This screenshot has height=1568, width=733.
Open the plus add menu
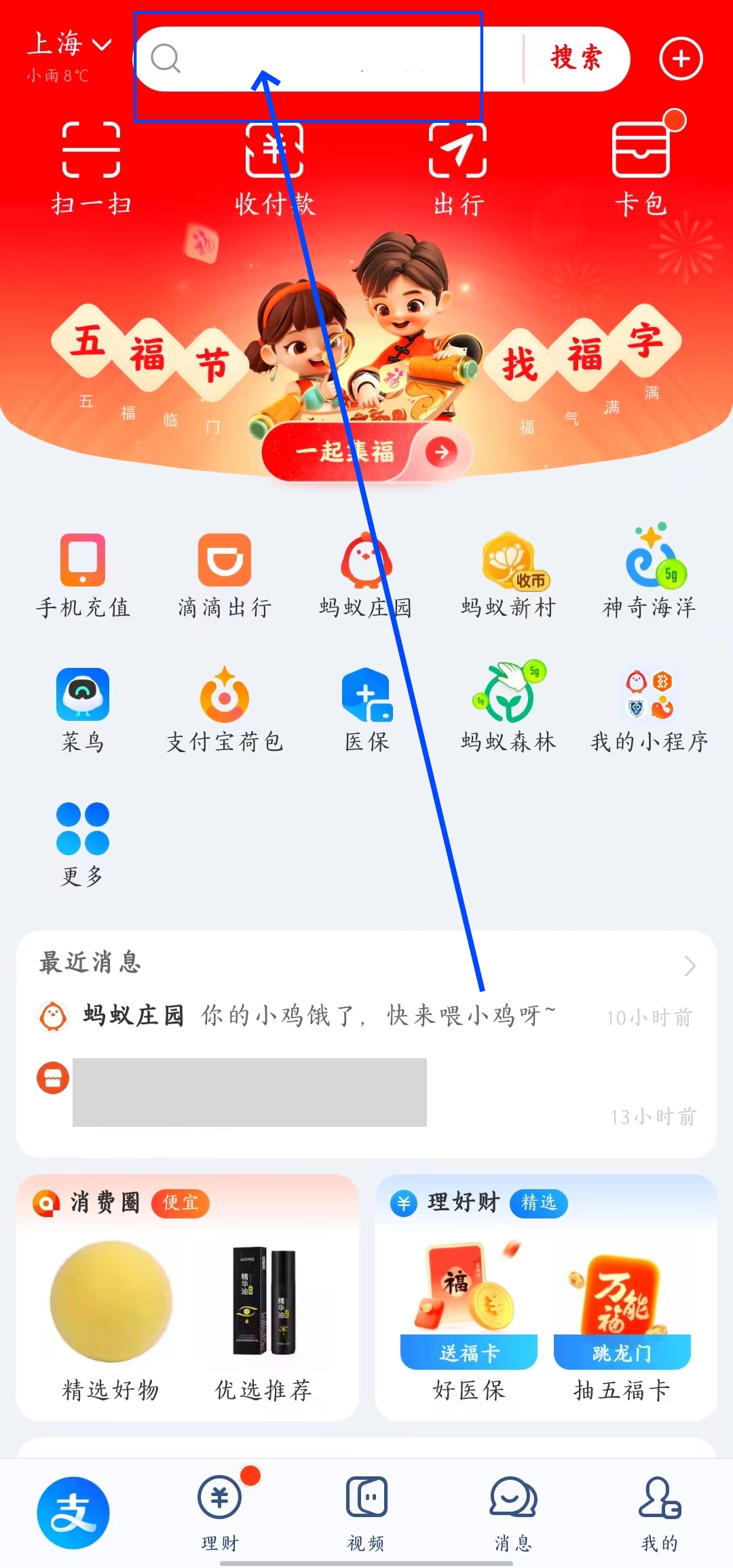click(681, 59)
